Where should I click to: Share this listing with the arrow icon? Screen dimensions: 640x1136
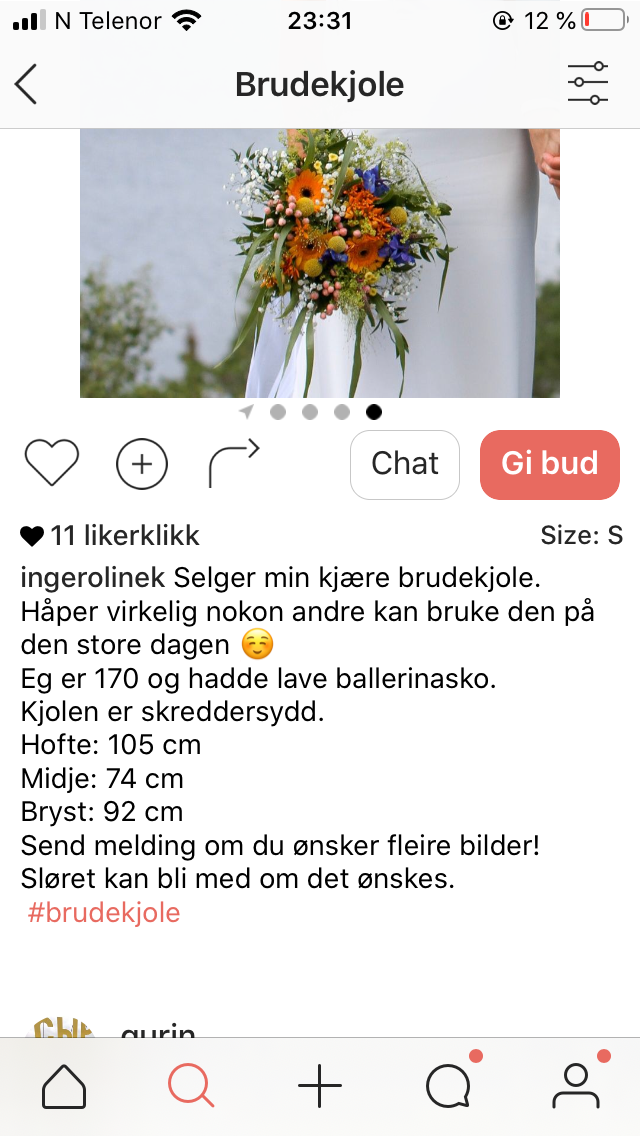(x=233, y=463)
